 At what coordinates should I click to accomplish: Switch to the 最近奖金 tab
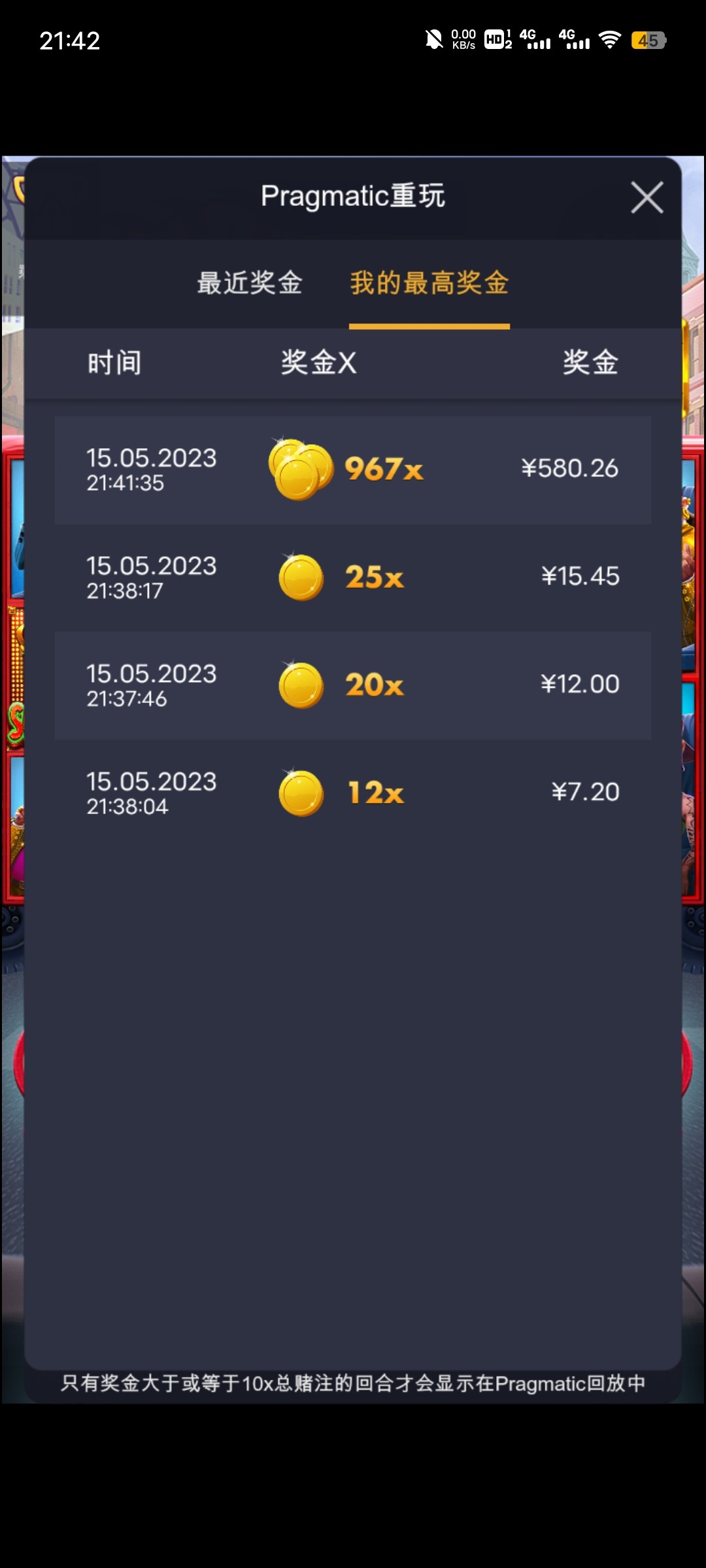(250, 284)
